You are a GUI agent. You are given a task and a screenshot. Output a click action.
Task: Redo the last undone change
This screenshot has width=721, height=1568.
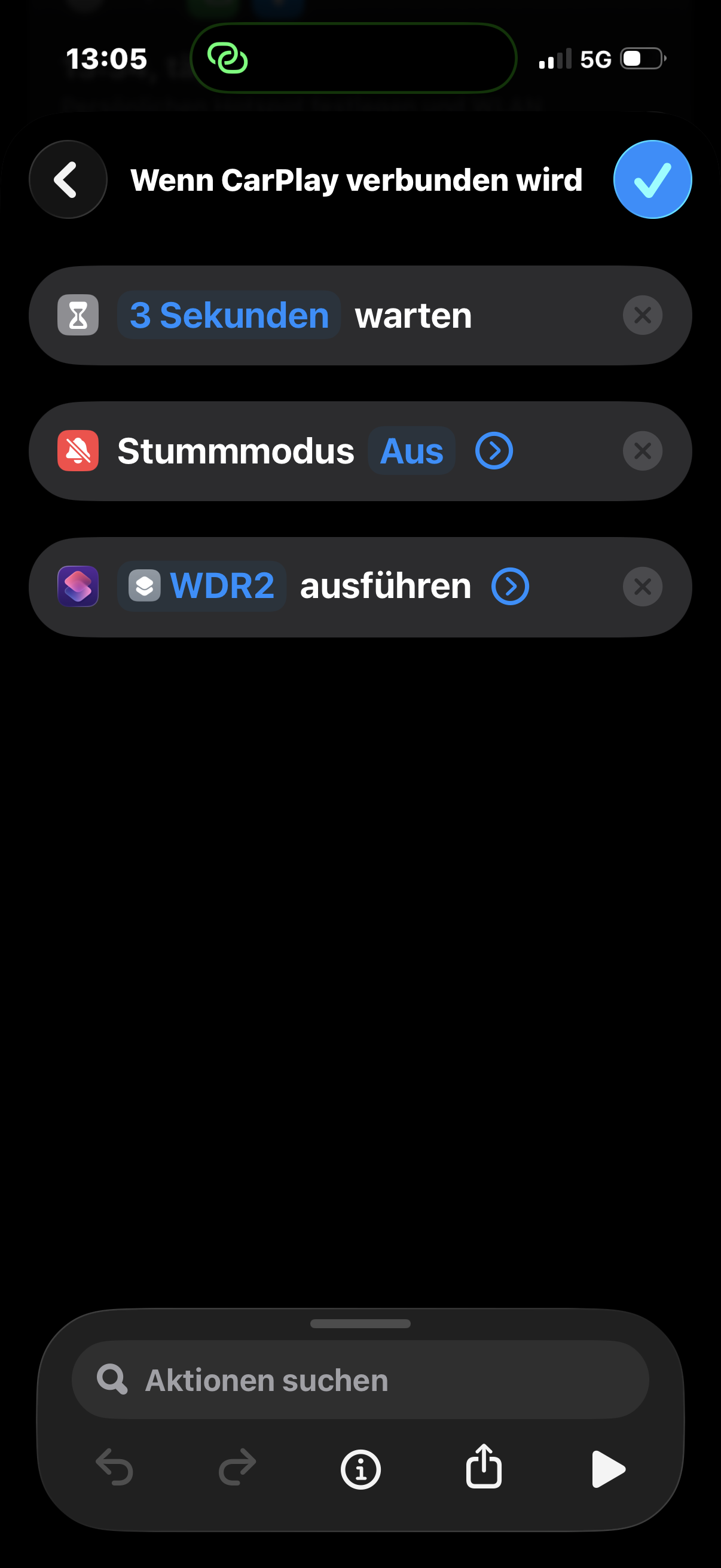click(x=237, y=1468)
